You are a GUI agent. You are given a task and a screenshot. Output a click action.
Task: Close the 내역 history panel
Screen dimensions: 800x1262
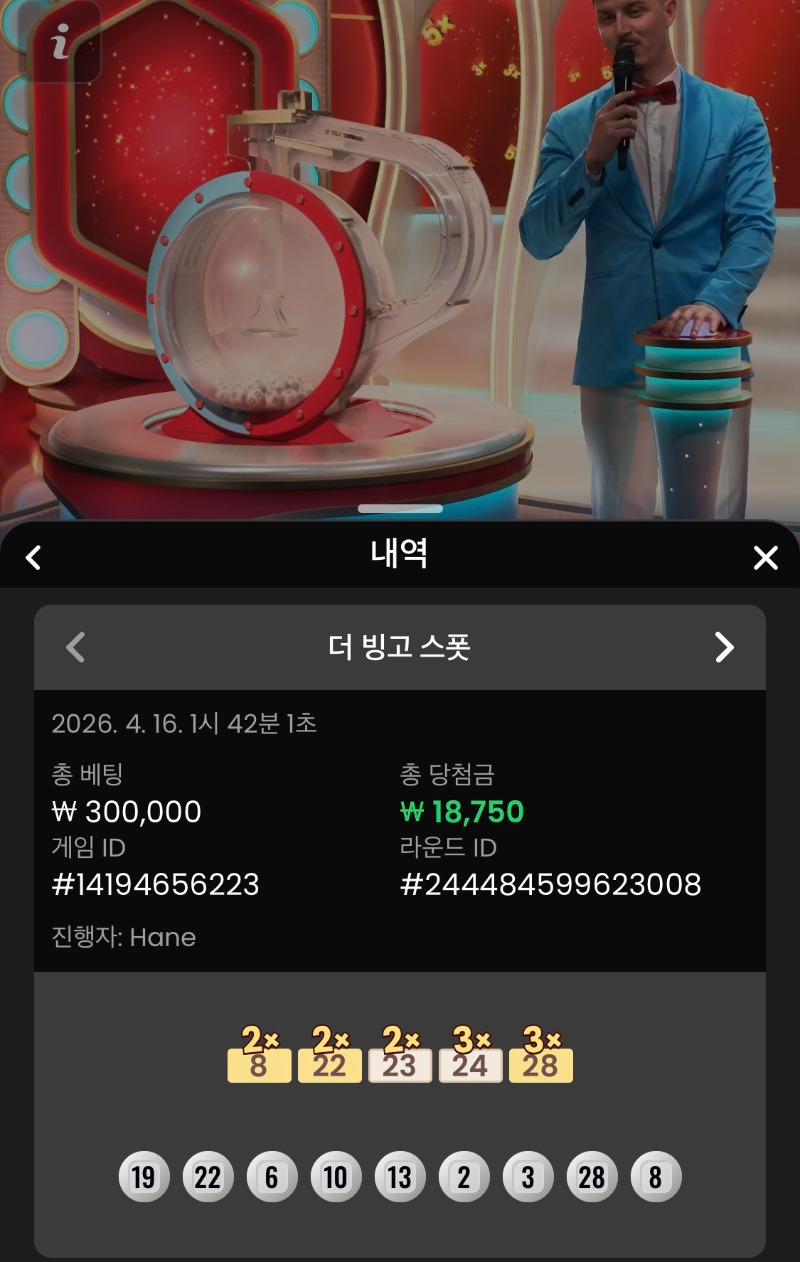coord(765,558)
